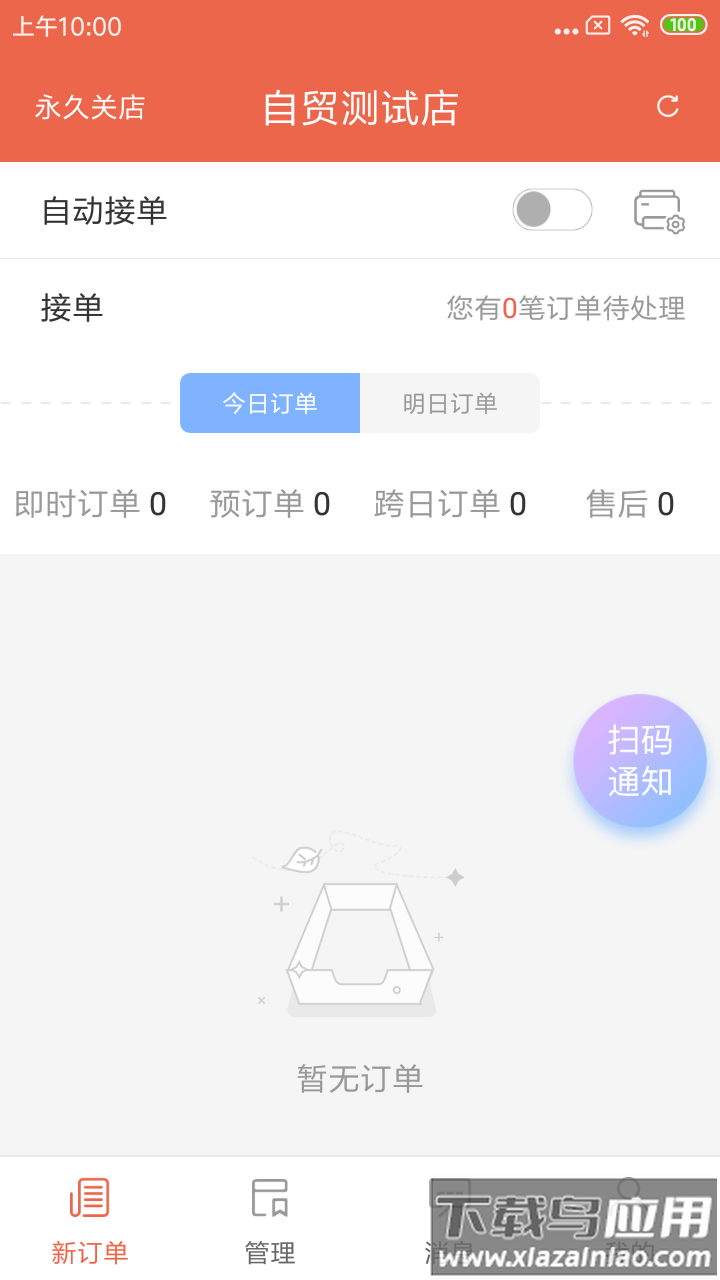720x1280 pixels.
Task: Open the 管理 management icon in bottom bar
Action: pyautogui.click(x=268, y=1215)
